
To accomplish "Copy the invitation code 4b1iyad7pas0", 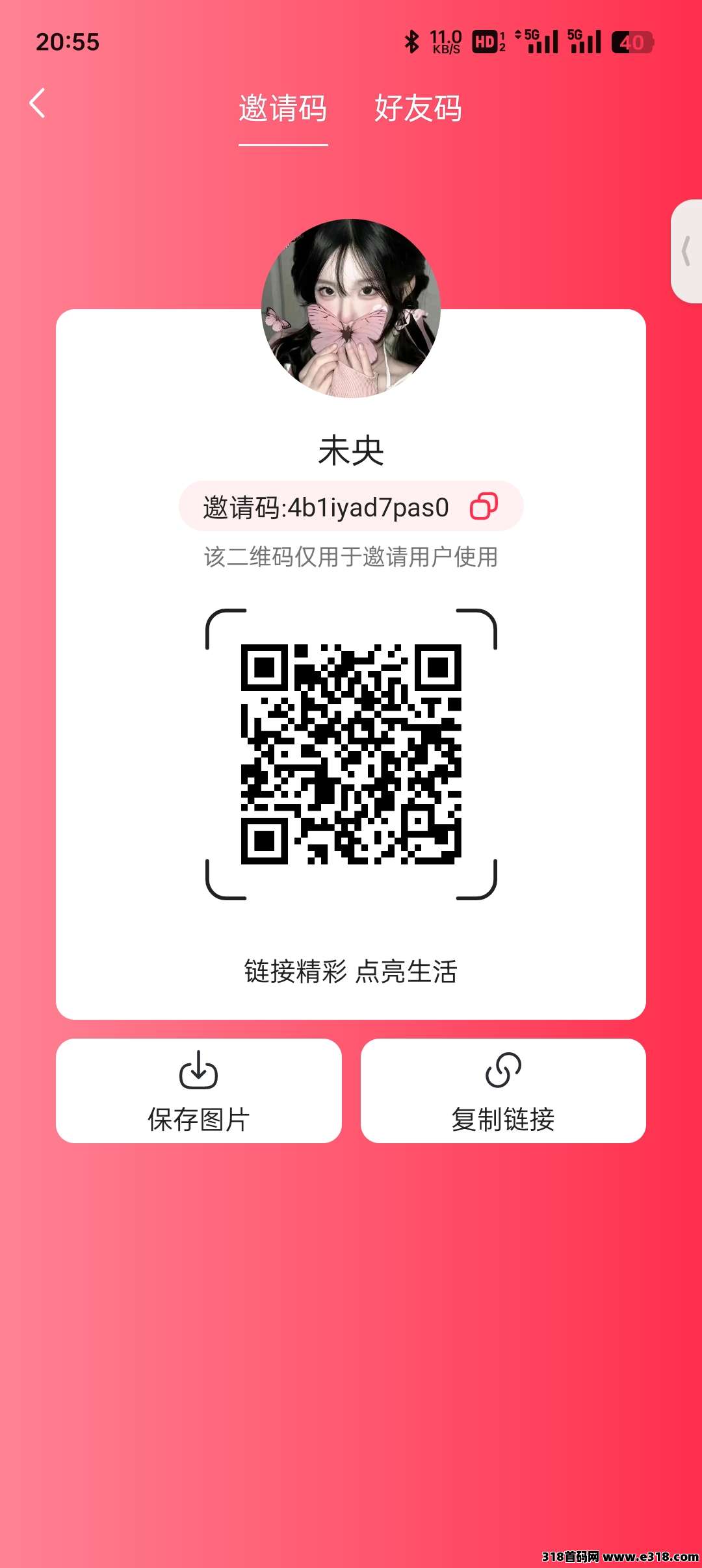I will click(x=484, y=506).
